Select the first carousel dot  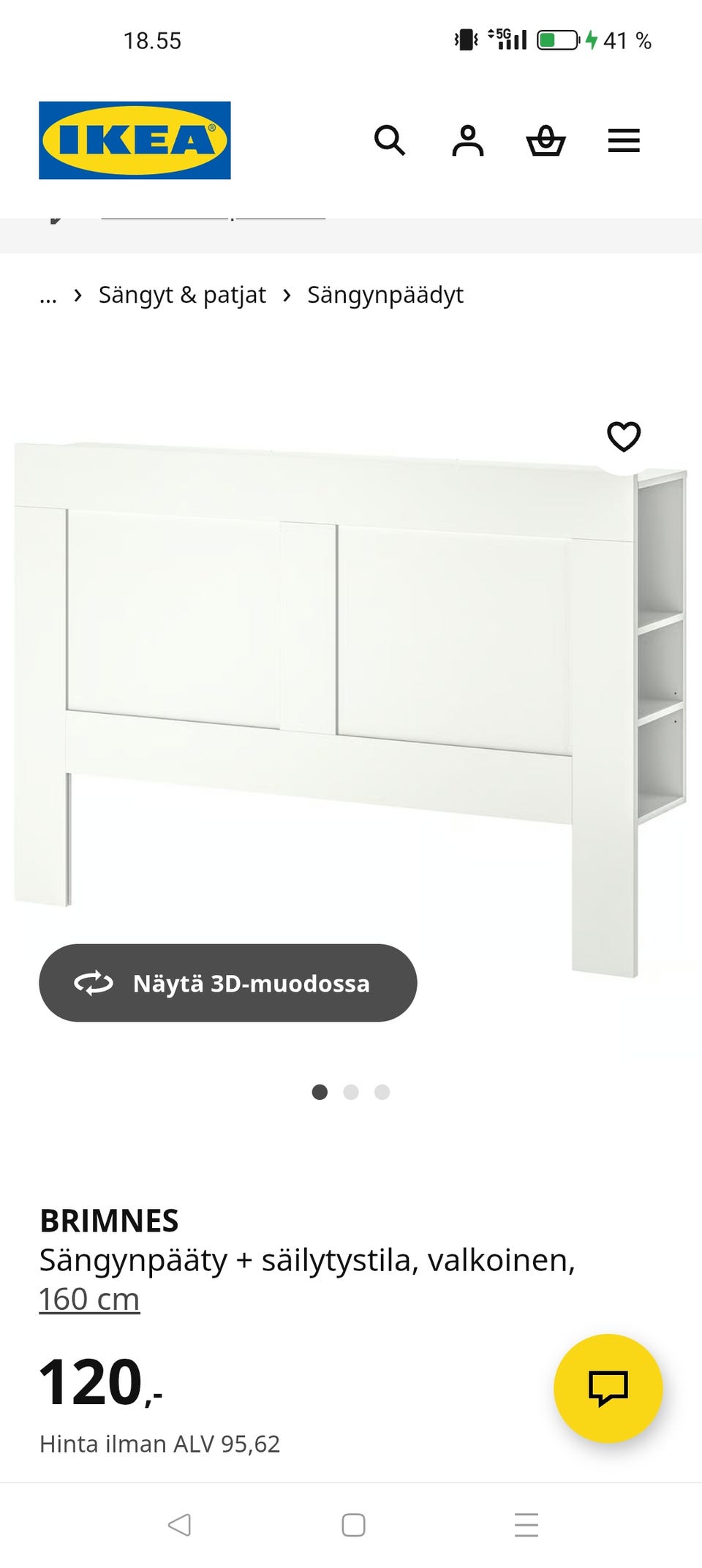point(320,1091)
